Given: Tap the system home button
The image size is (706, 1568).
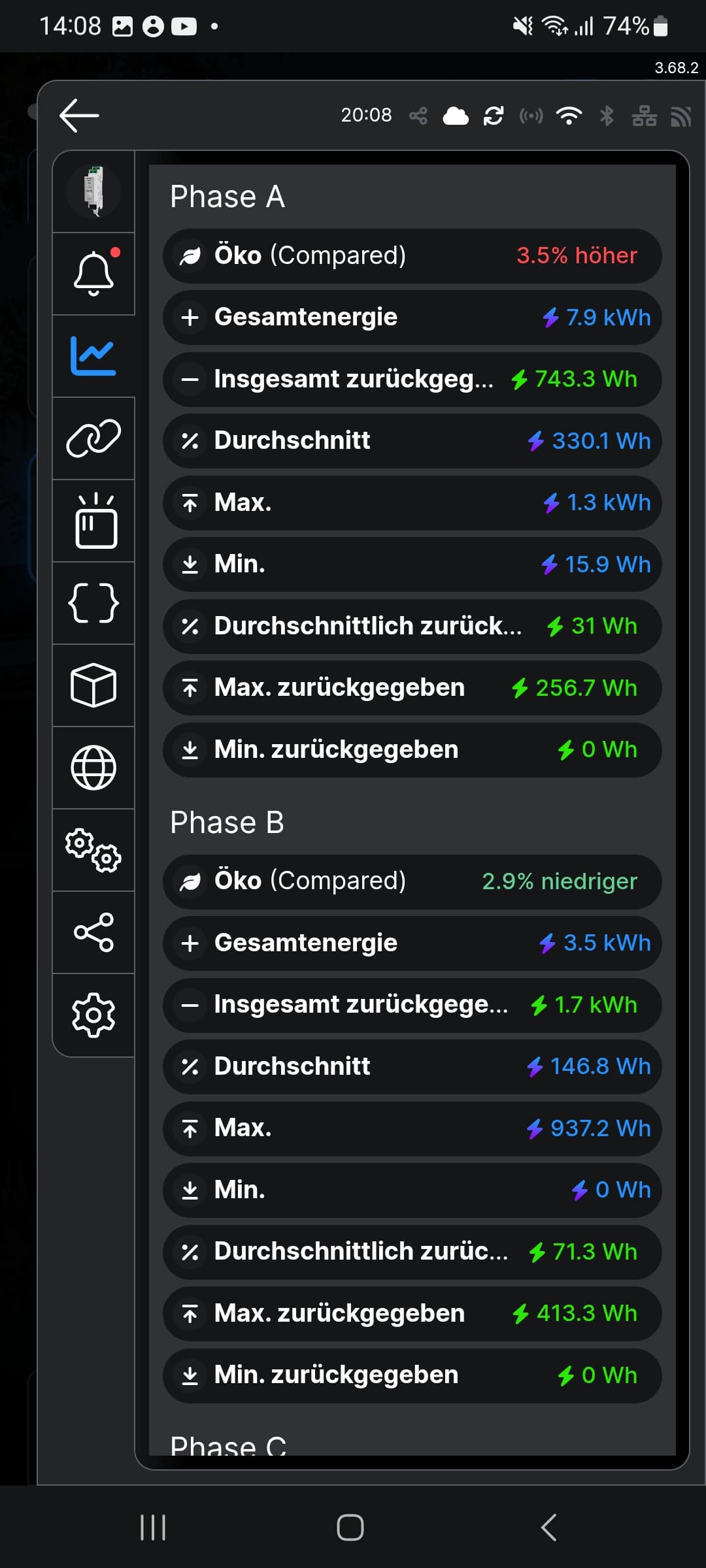Looking at the screenshot, I should click(350, 1527).
